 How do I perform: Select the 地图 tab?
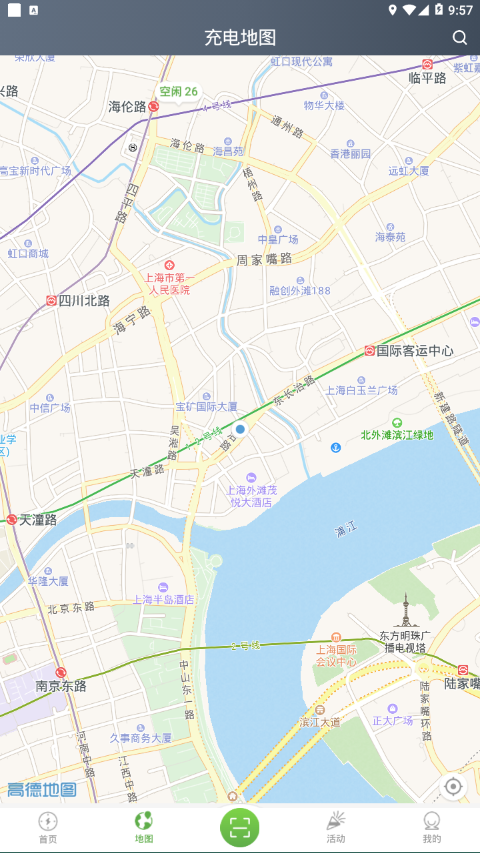(144, 828)
